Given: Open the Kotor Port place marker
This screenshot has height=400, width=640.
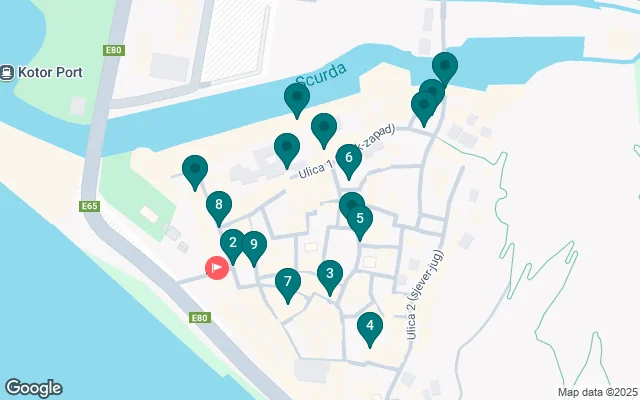Looking at the screenshot, I should tap(8, 72).
